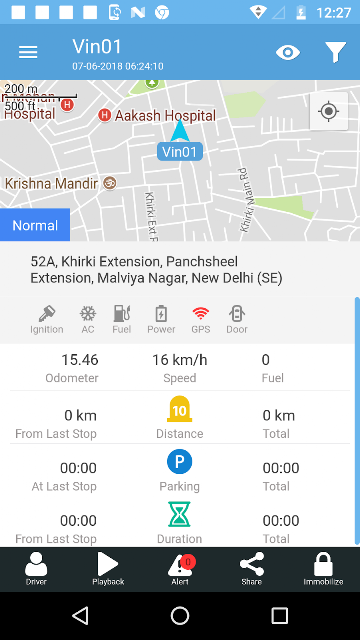
Task: Tap the eye visibility icon
Action: coord(288,52)
